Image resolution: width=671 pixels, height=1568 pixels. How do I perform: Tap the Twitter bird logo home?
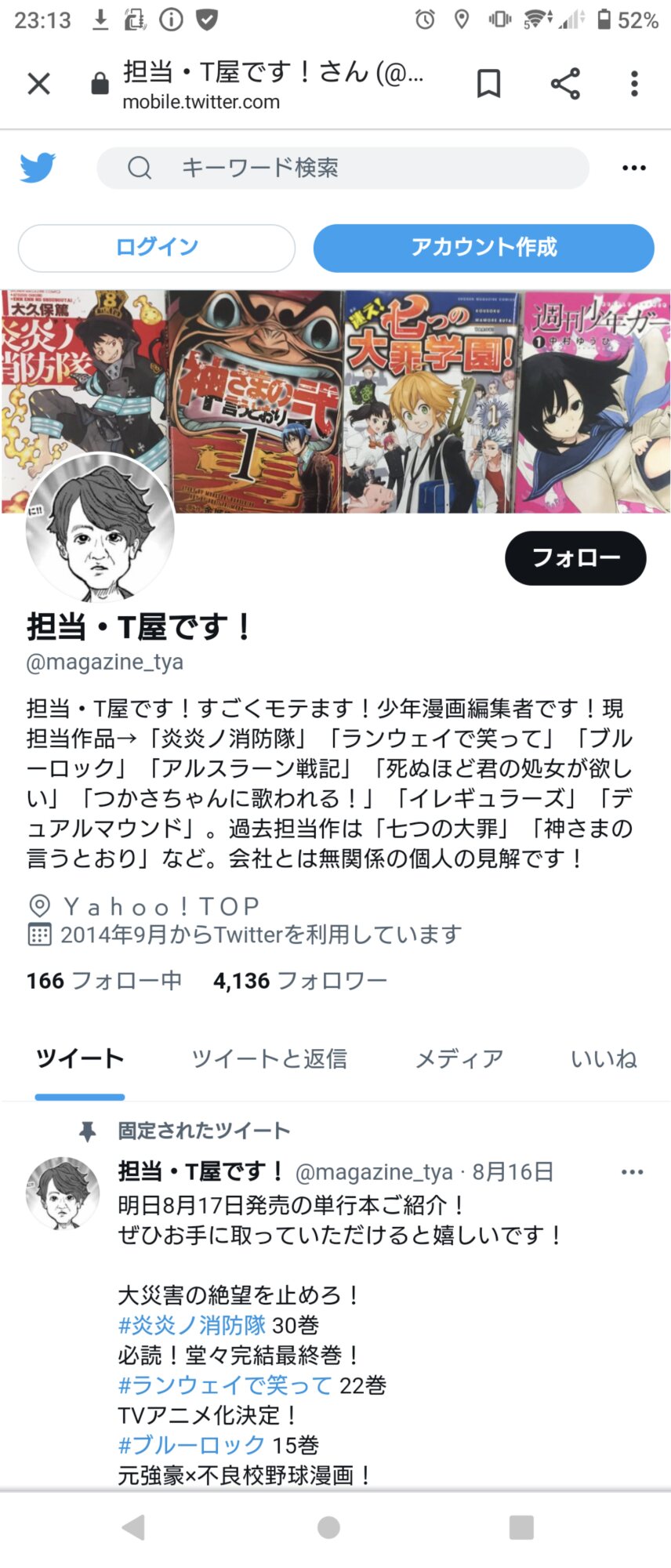click(38, 168)
